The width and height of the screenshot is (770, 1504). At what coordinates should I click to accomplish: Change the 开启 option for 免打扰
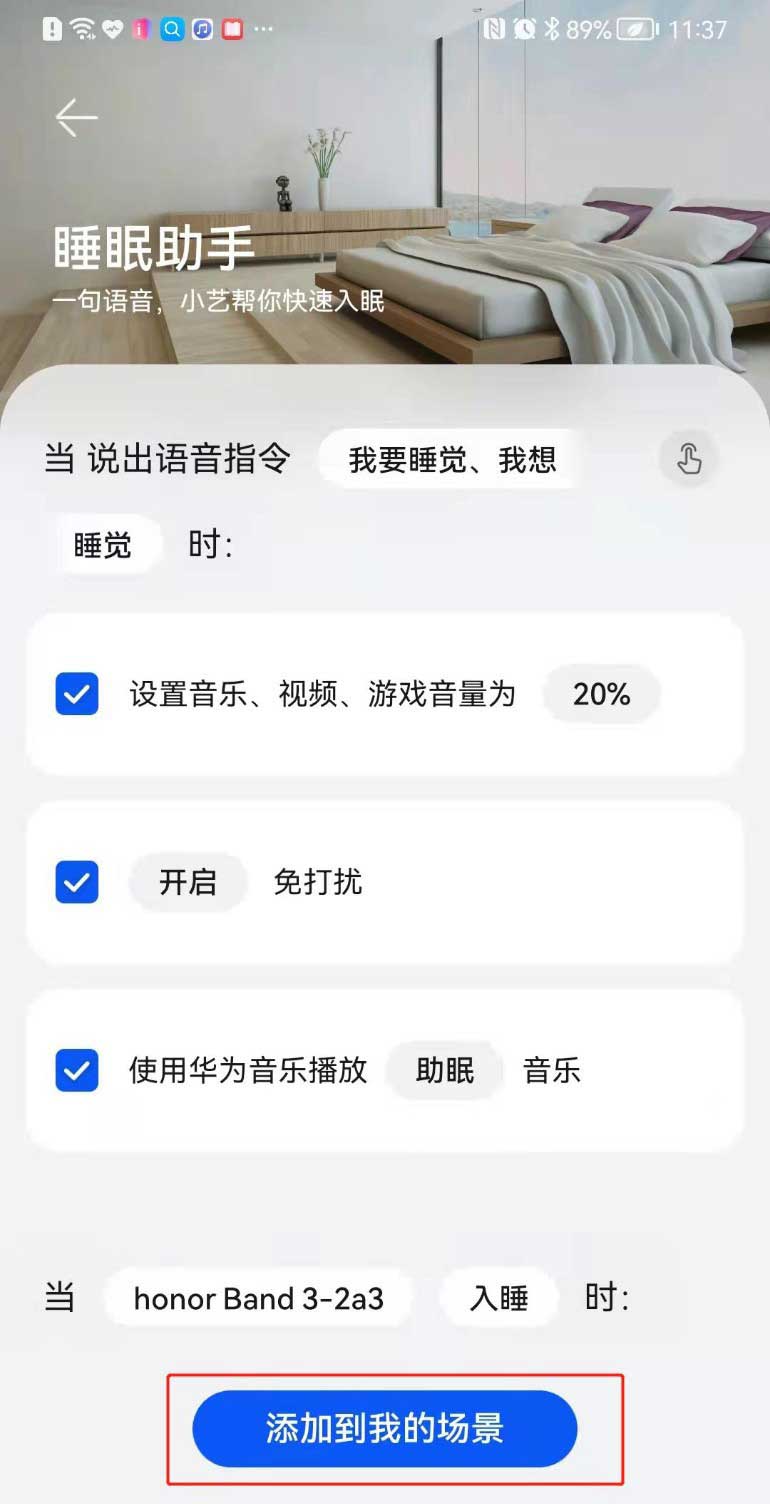(x=187, y=882)
